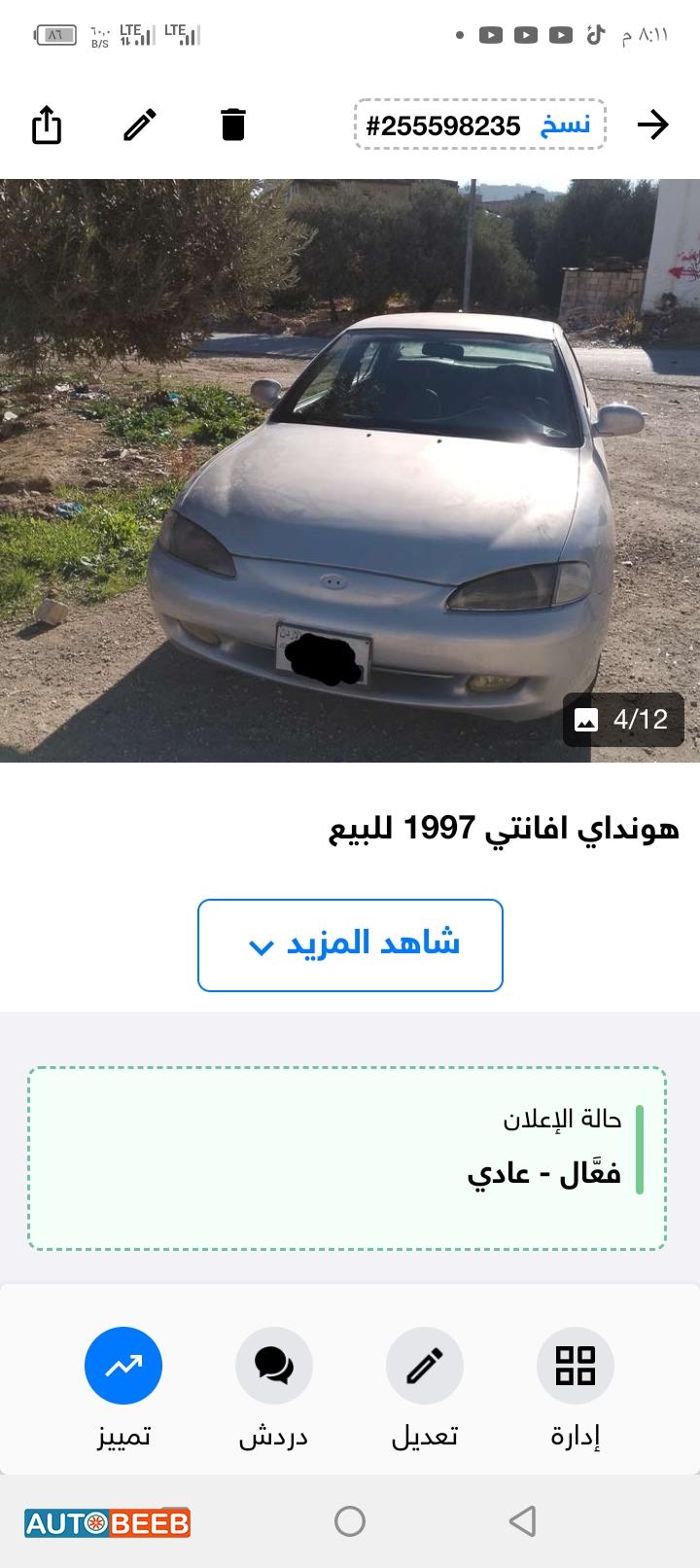Open the Hyundai Avante photo gallery

[350, 470]
